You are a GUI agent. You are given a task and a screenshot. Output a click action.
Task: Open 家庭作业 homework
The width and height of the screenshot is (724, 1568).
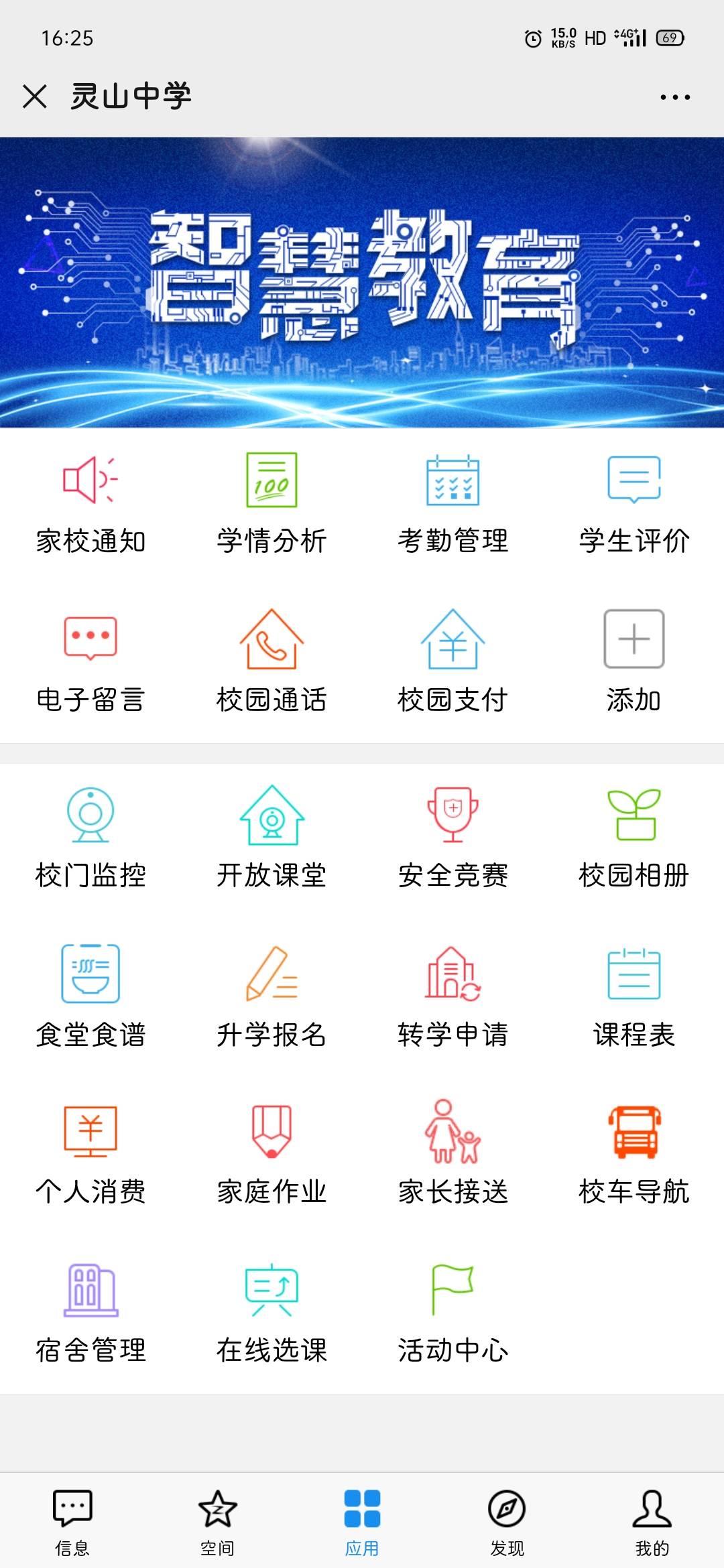[271, 1154]
